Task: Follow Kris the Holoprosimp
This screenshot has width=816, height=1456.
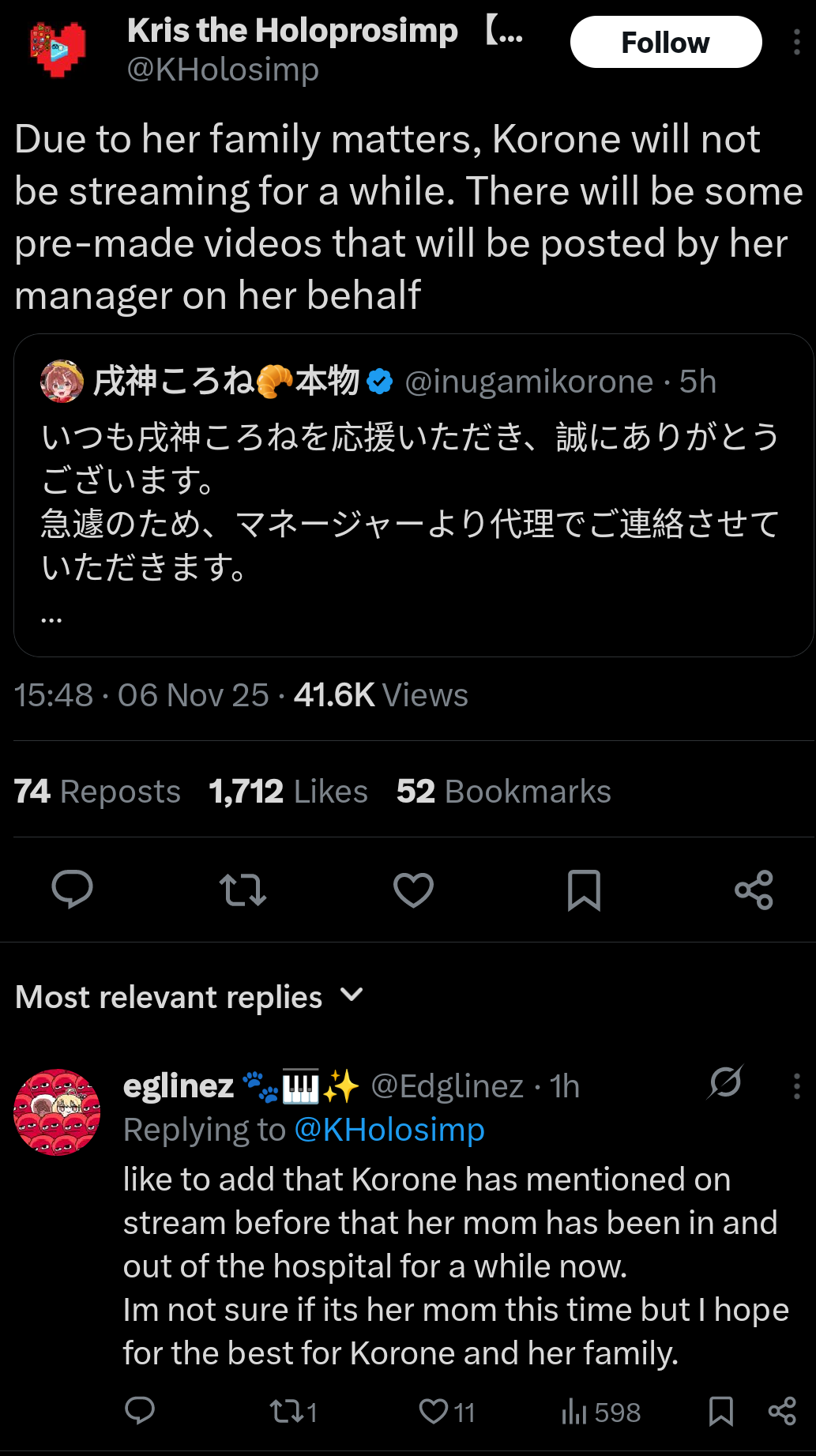Action: tap(666, 42)
